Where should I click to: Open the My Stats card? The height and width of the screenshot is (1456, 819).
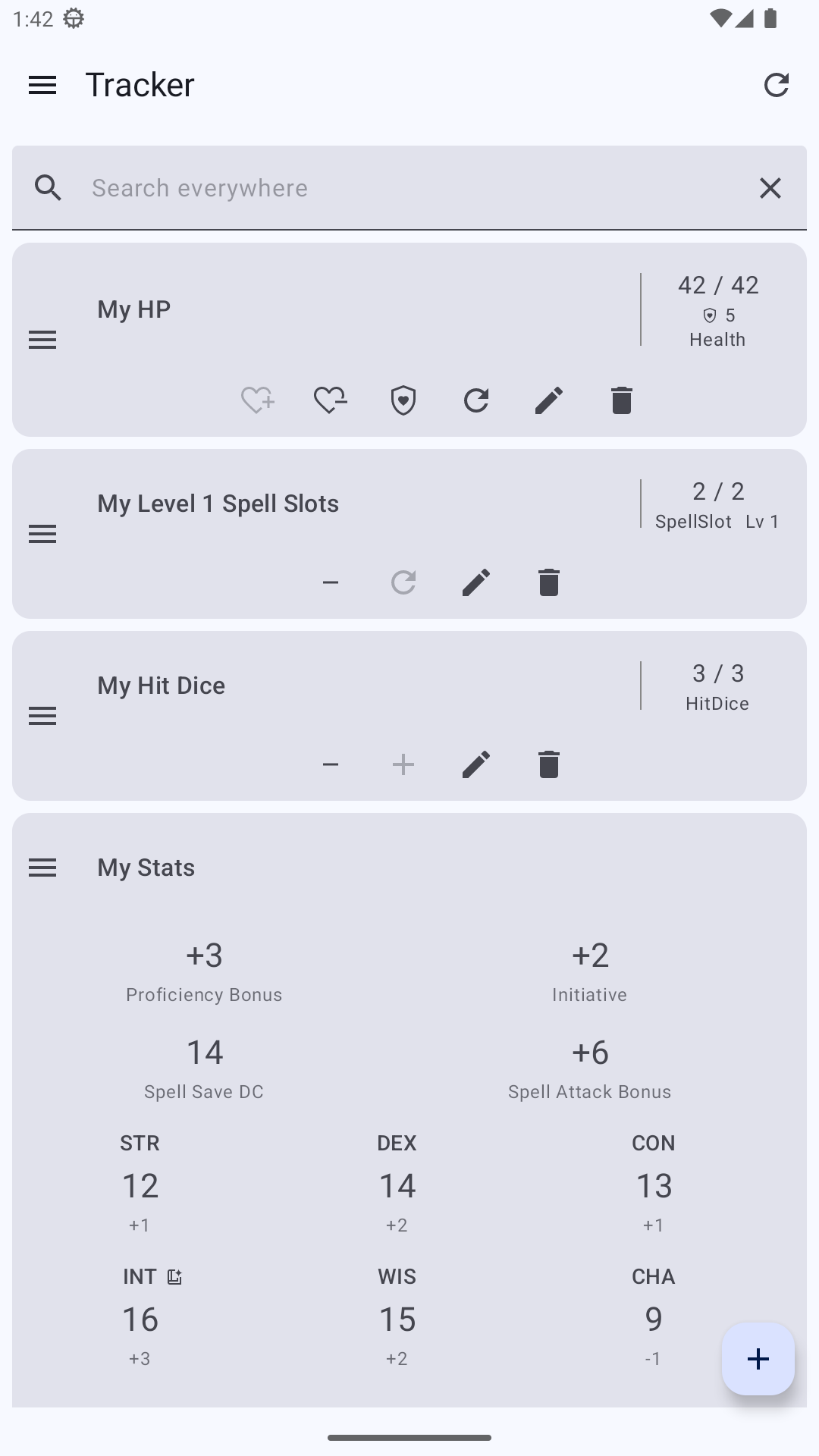(x=146, y=868)
